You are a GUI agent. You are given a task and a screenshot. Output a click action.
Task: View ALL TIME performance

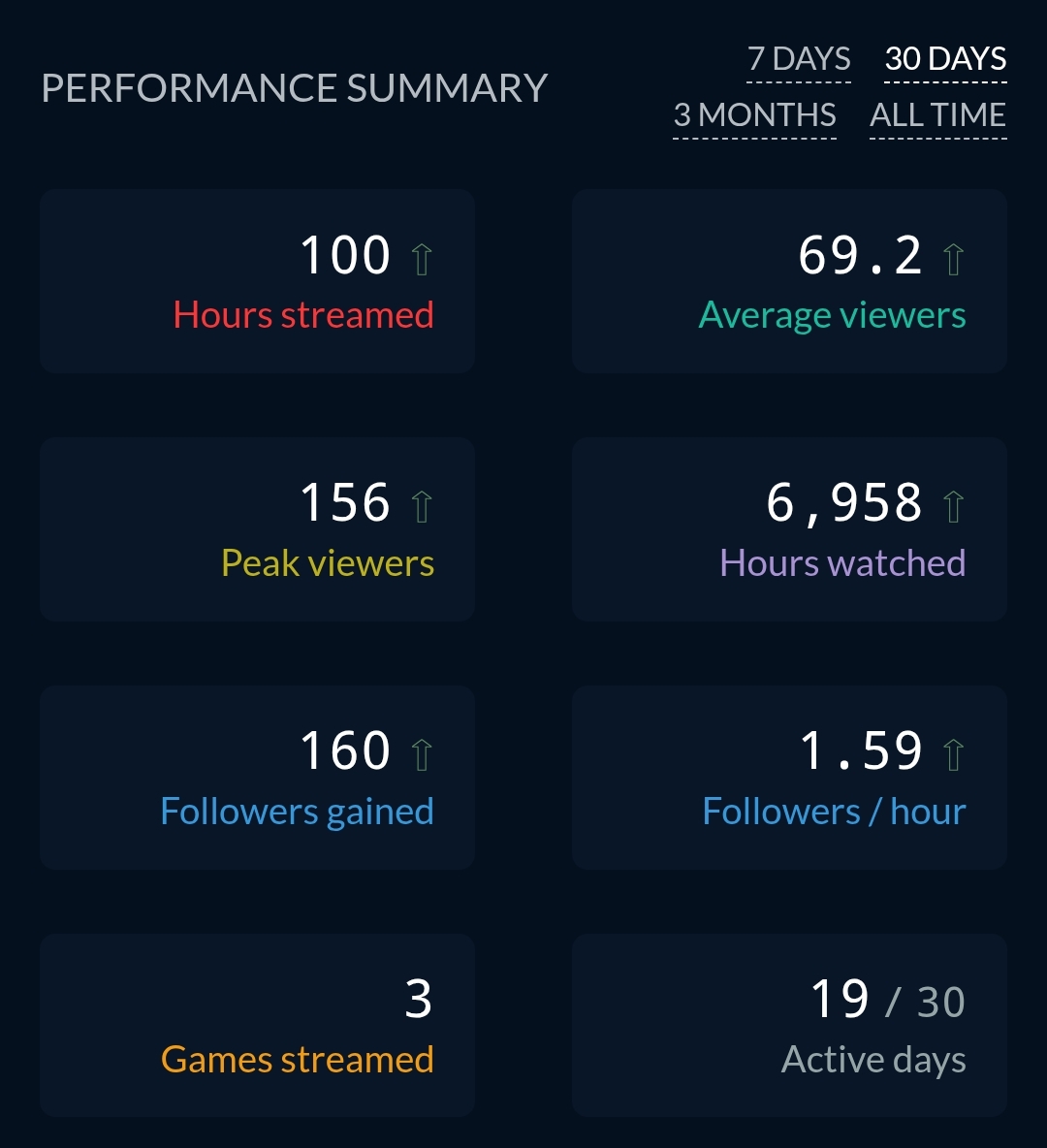point(937,115)
